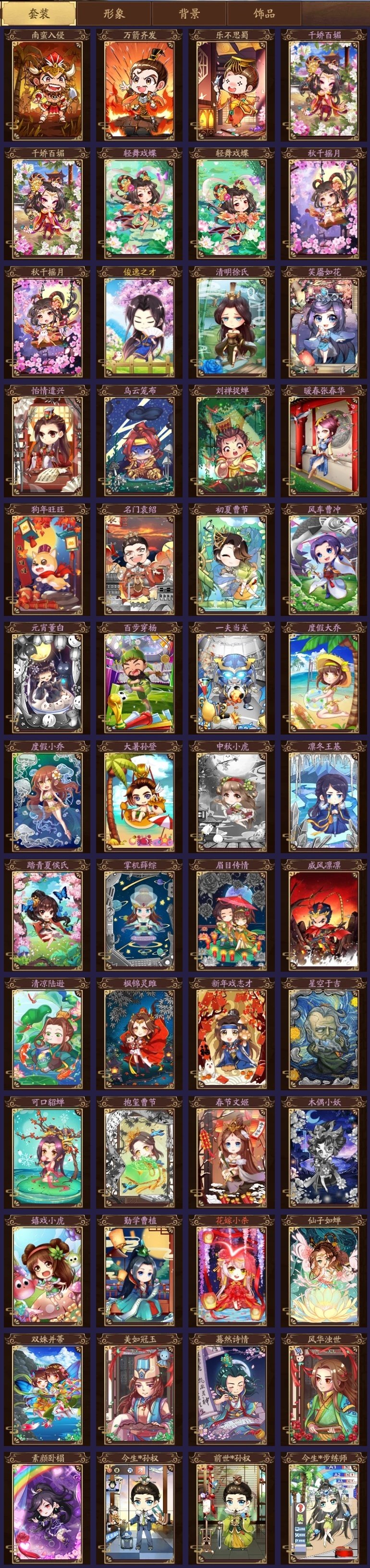Select the 套装 tab
The image size is (370, 1568).
(x=39, y=13)
